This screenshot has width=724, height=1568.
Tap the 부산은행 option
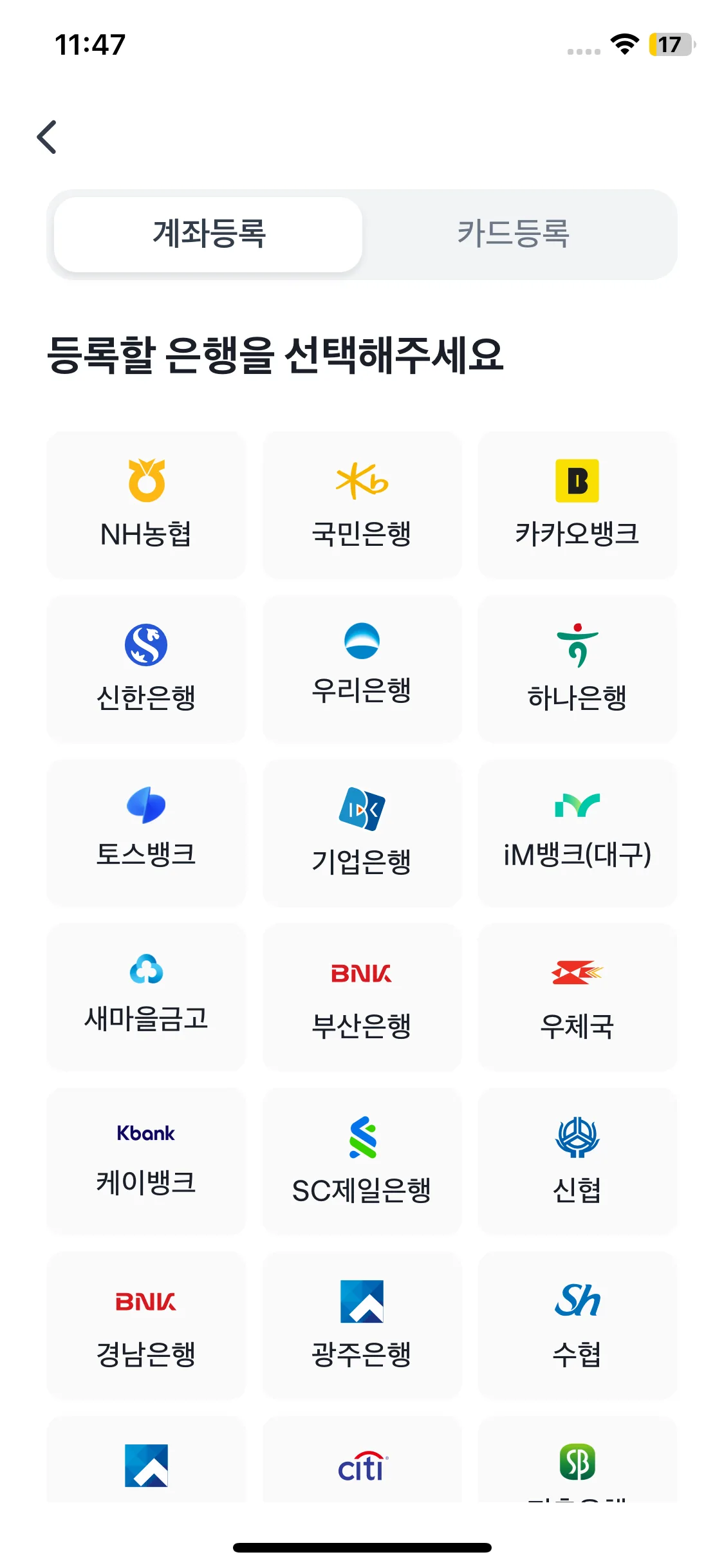(x=362, y=997)
